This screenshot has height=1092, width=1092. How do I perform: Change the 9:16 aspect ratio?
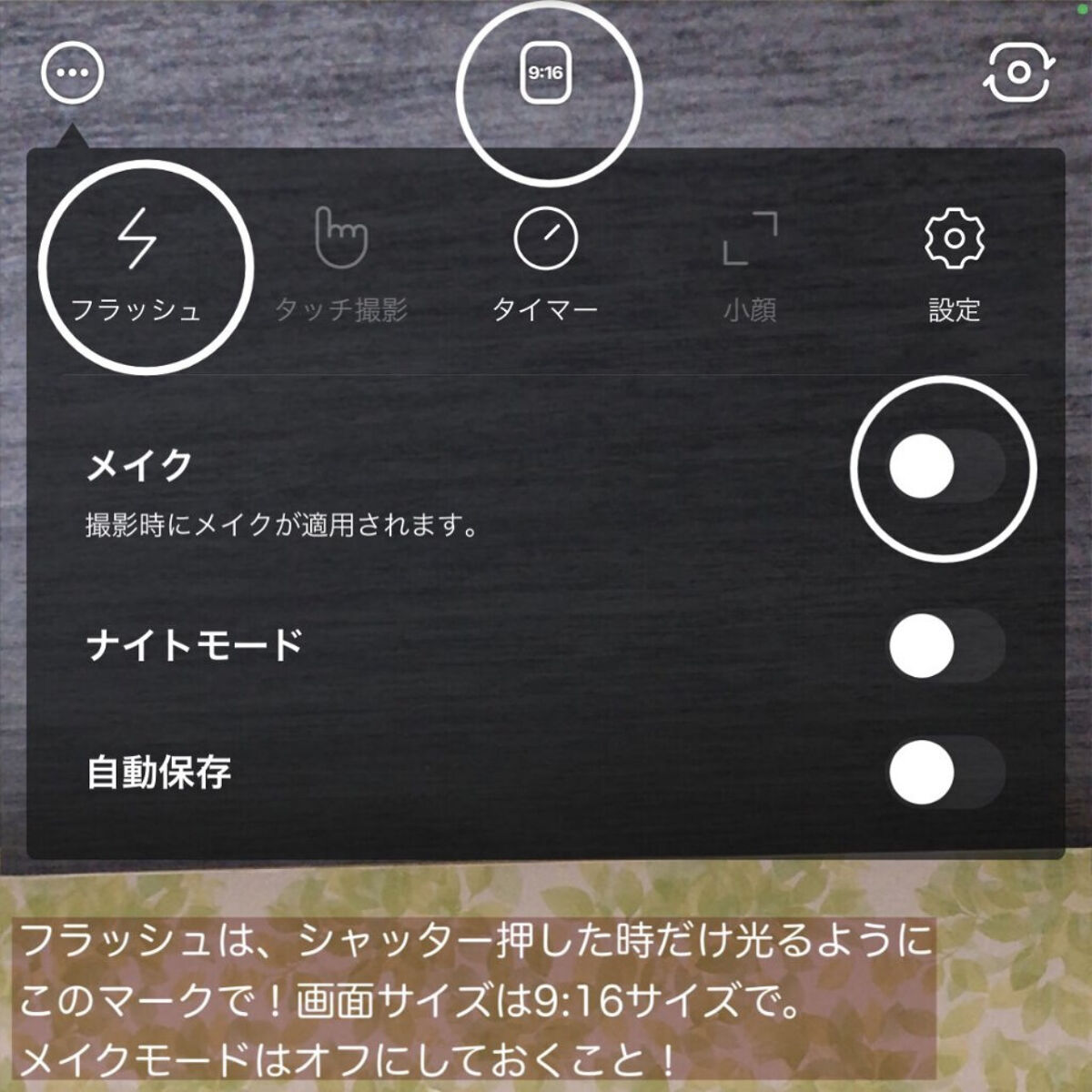(x=545, y=73)
